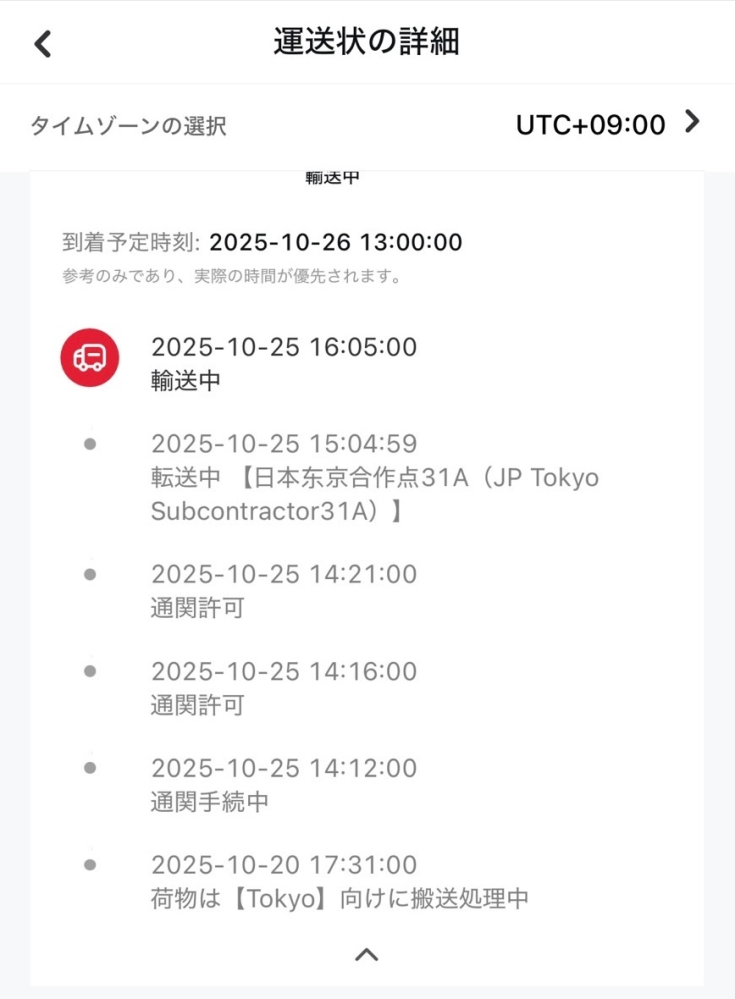Viewport: 735px width, 999px height.
Task: Tap the dot beside the Tokyo 搬送処理中 event
Action: click(x=89, y=866)
